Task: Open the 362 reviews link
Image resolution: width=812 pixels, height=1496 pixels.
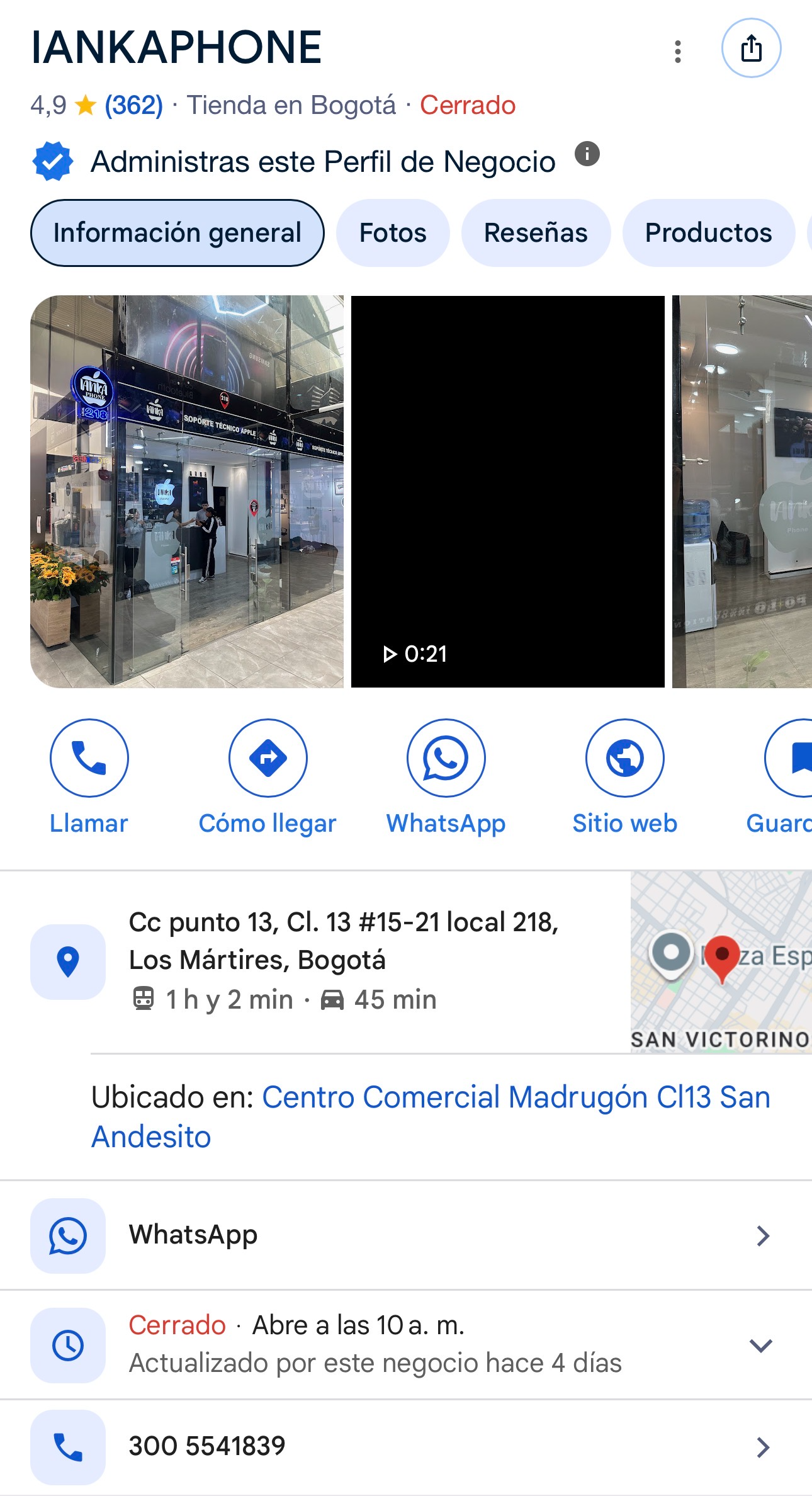Action: pyautogui.click(x=133, y=105)
